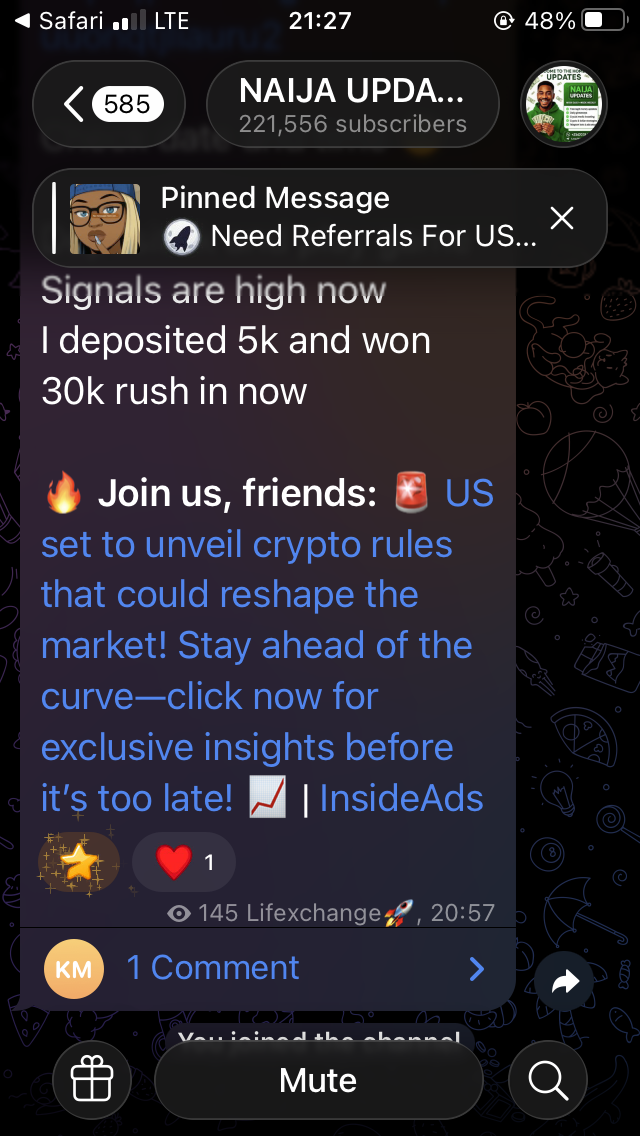
Task: Open NAIJA UPDATES channel info header
Action: 352,104
